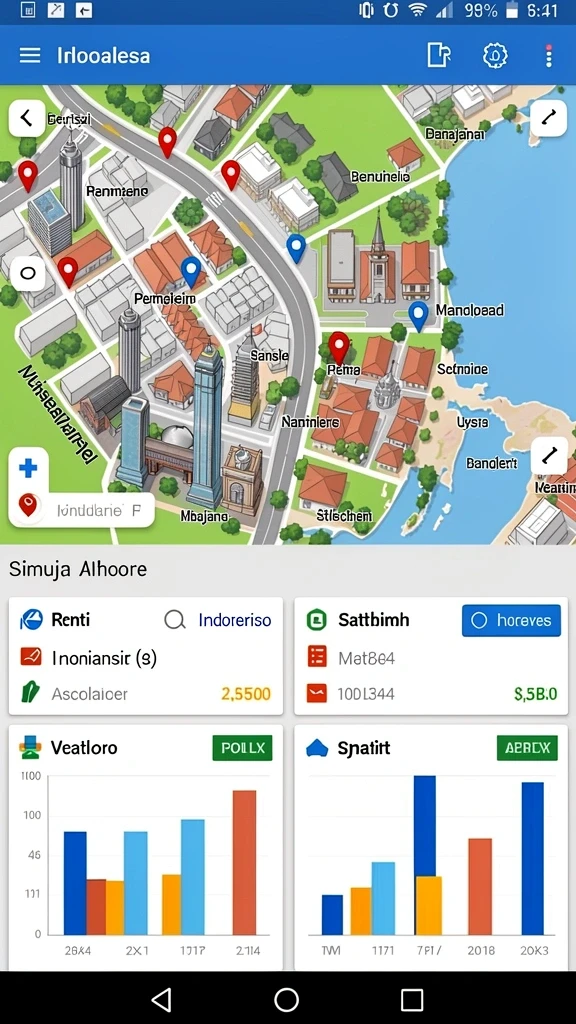Tap the oval button on map's left edge

click(x=27, y=272)
